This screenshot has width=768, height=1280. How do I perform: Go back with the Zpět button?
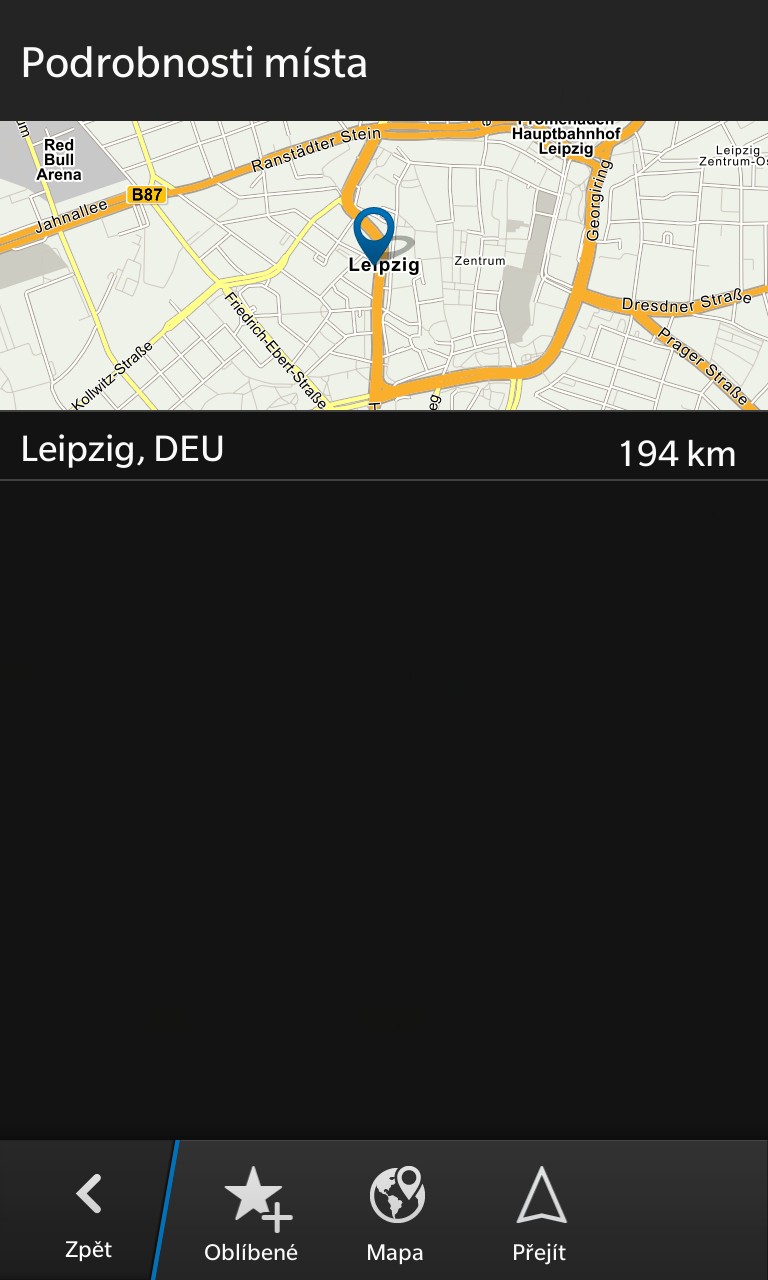[88, 1212]
